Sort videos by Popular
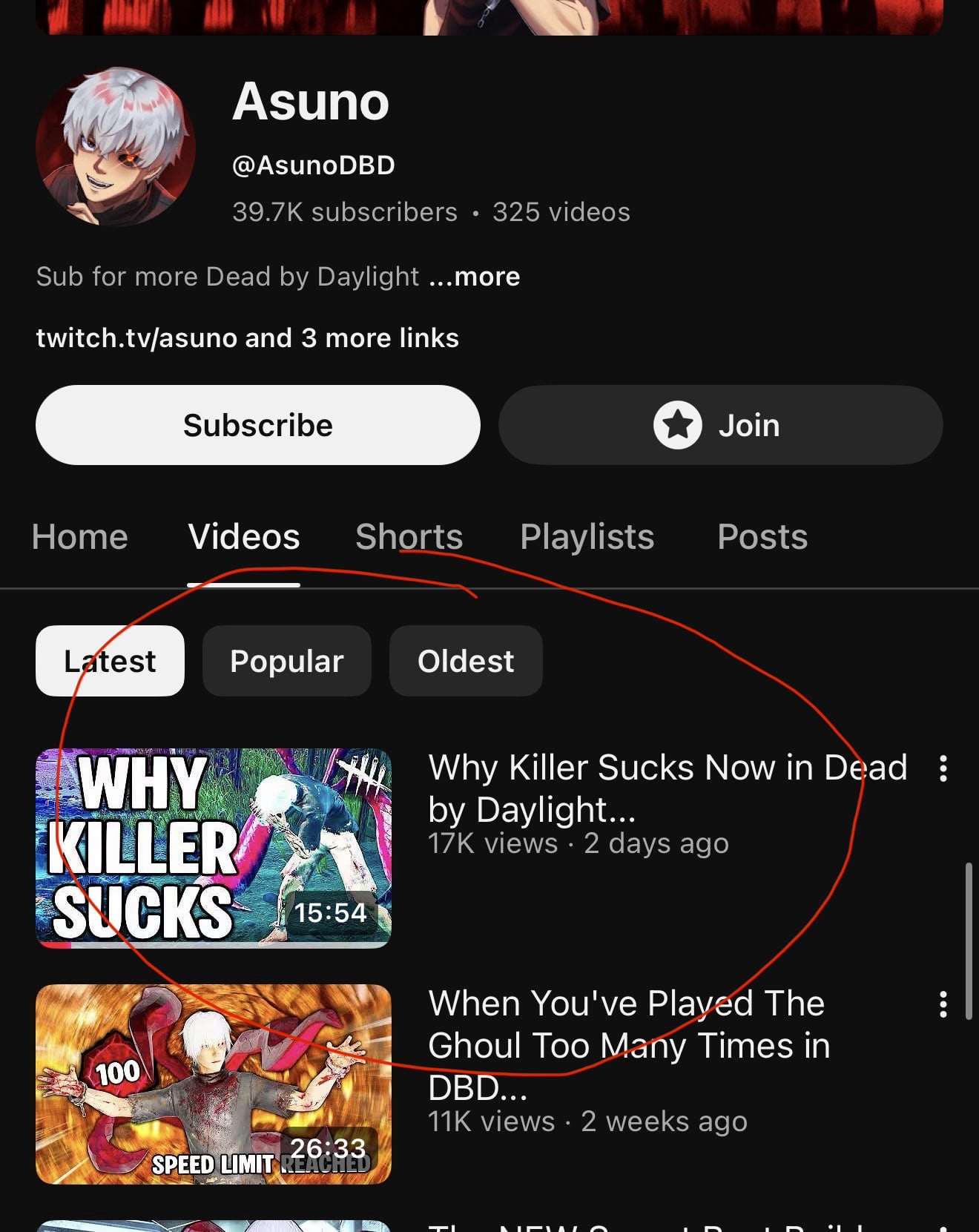The height and width of the screenshot is (1232, 979). click(286, 661)
